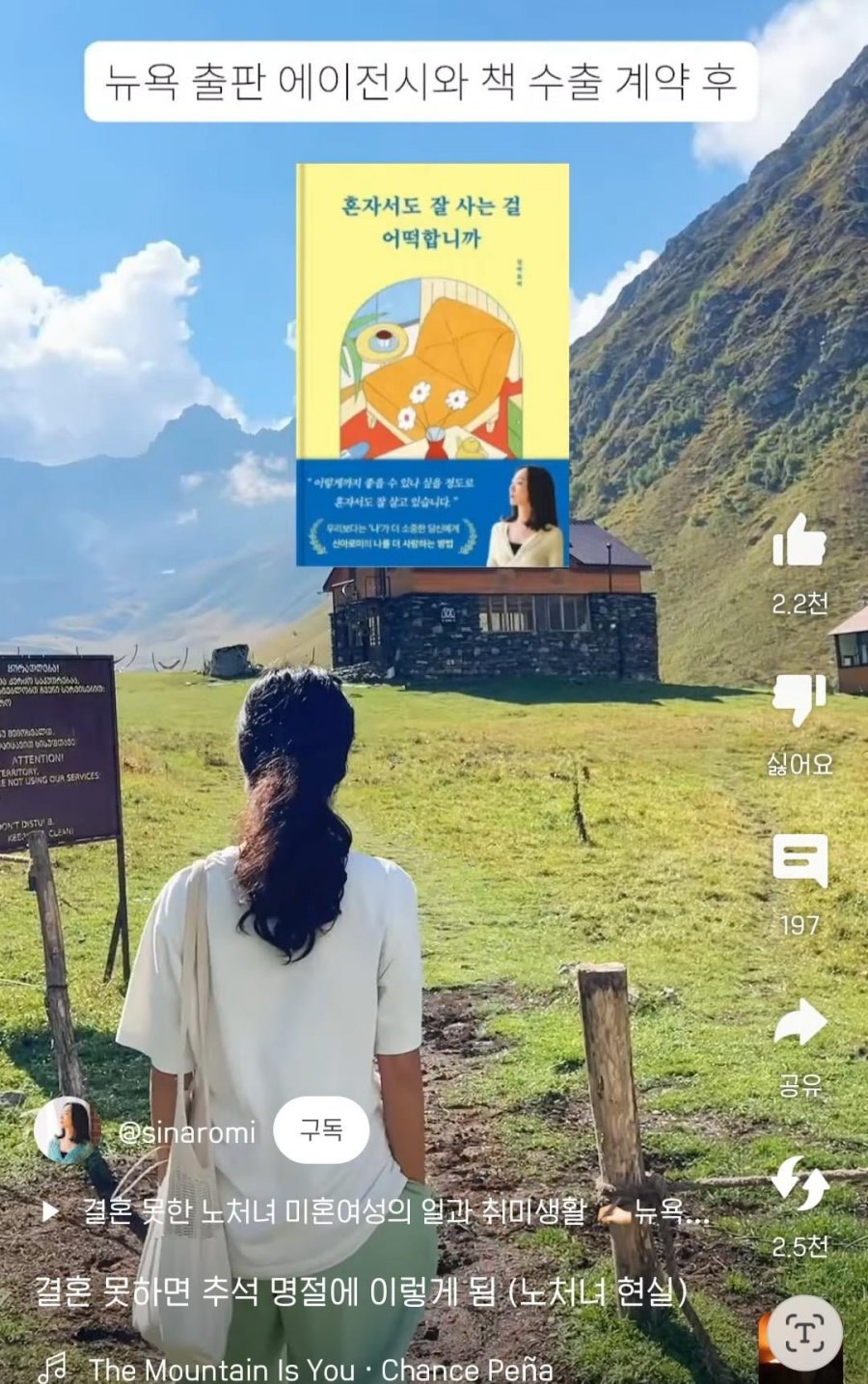Screen dimensions: 868x1384
Task: Open sinaromi's profile picture
Action: click(67, 1129)
